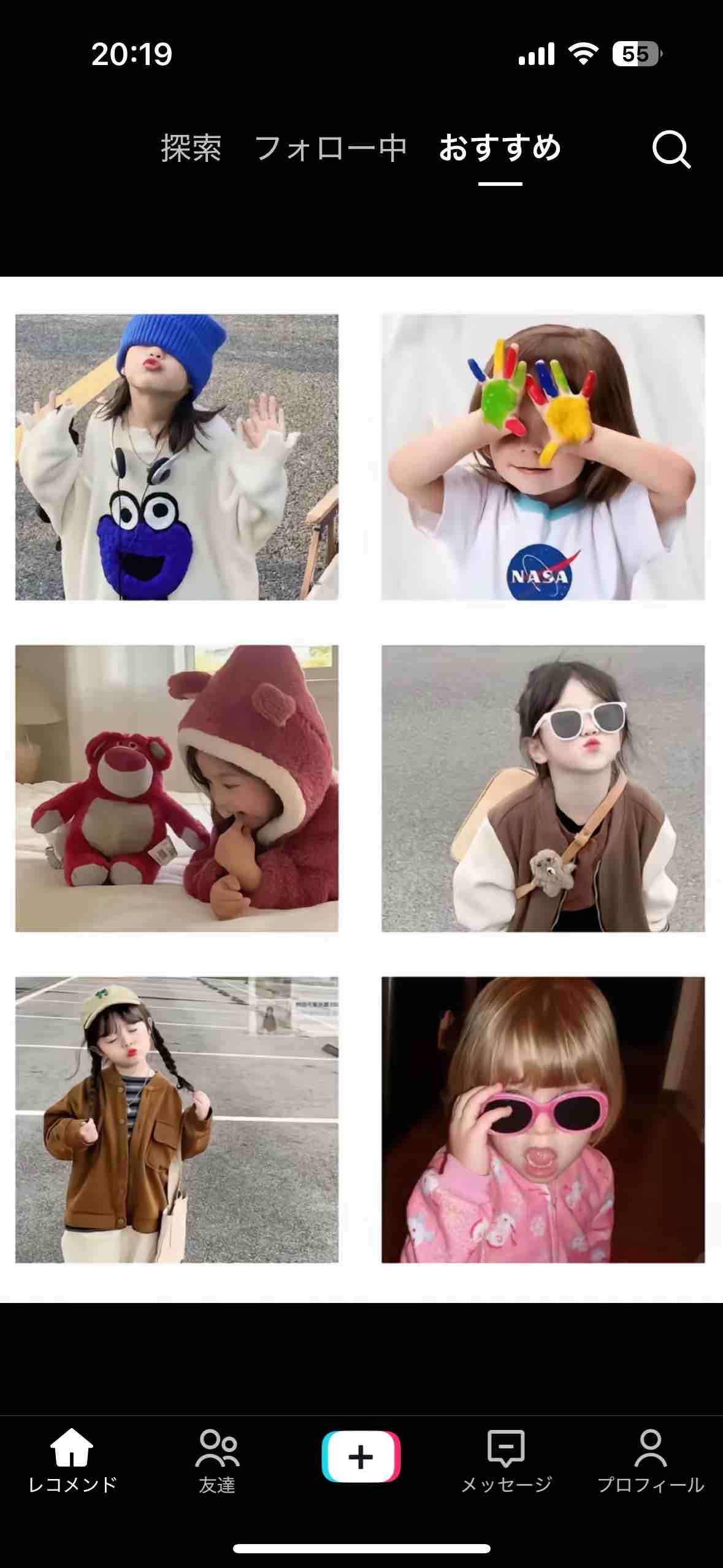Create a new post with plus button
Screen dimensions: 723x1568
361,1456
